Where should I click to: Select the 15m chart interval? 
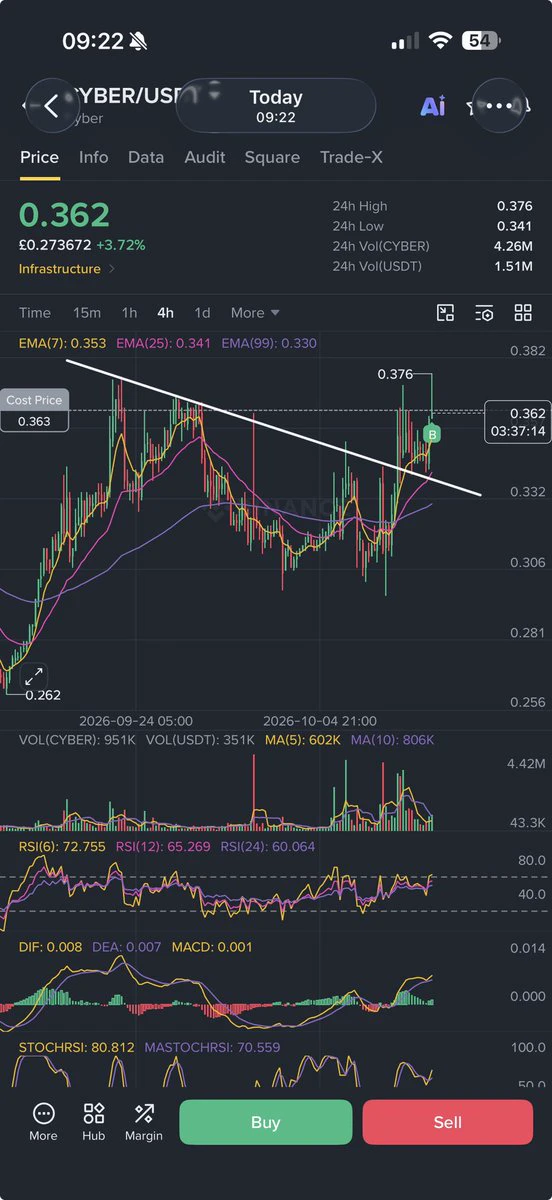(x=87, y=313)
